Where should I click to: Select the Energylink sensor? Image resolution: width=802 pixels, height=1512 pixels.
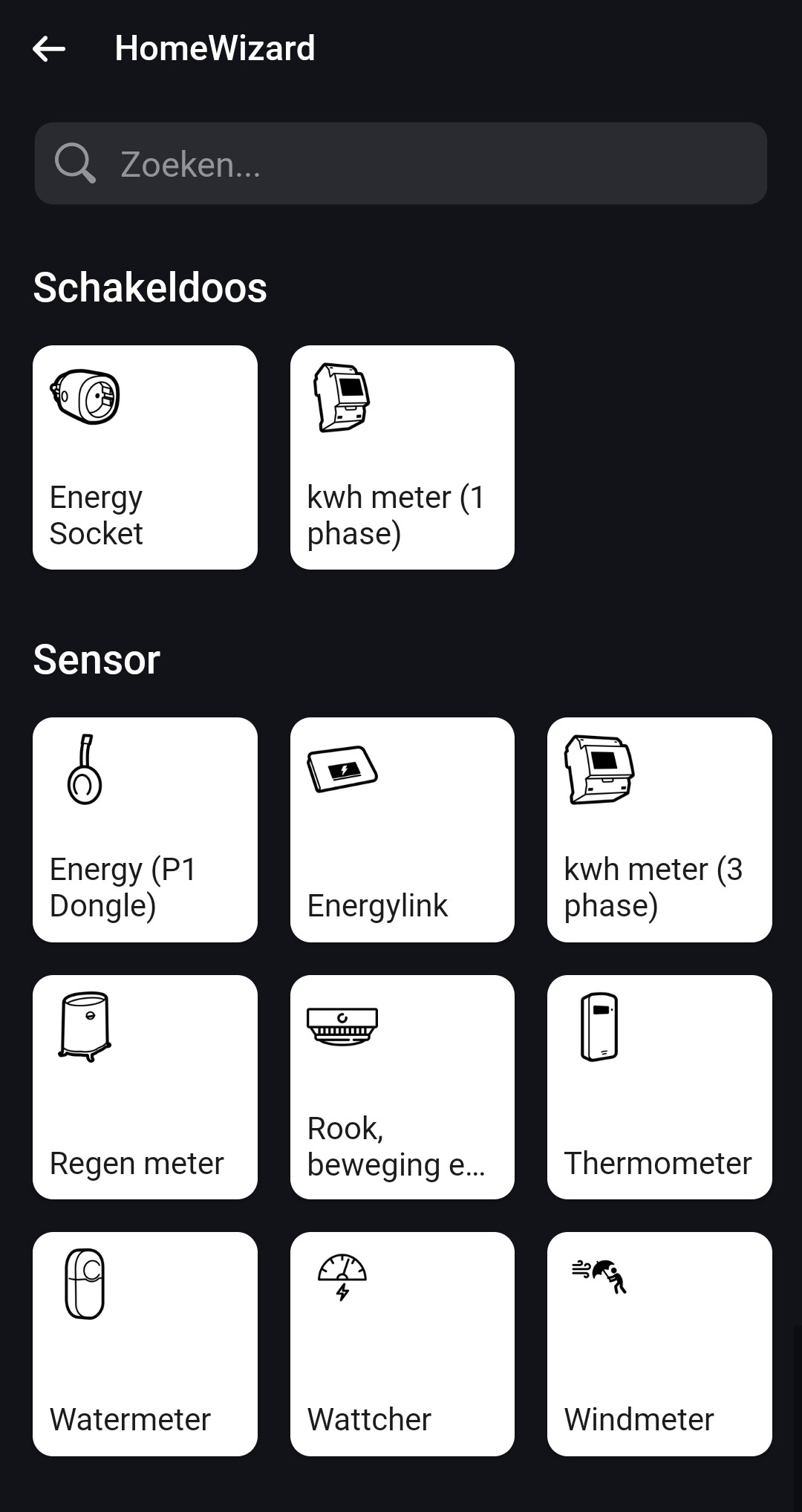(402, 830)
